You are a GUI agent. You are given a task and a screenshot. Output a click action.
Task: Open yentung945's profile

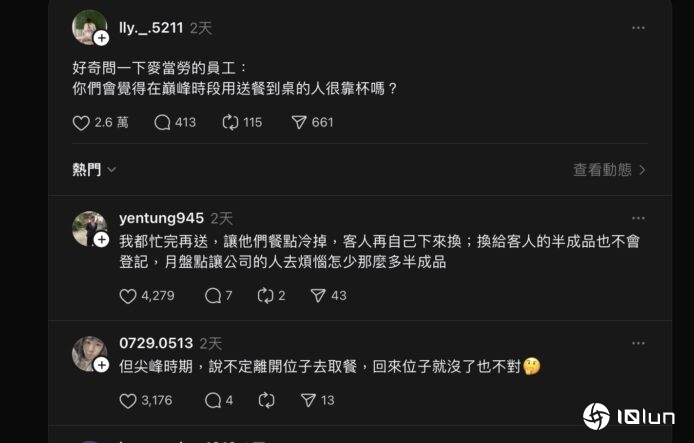[161, 218]
